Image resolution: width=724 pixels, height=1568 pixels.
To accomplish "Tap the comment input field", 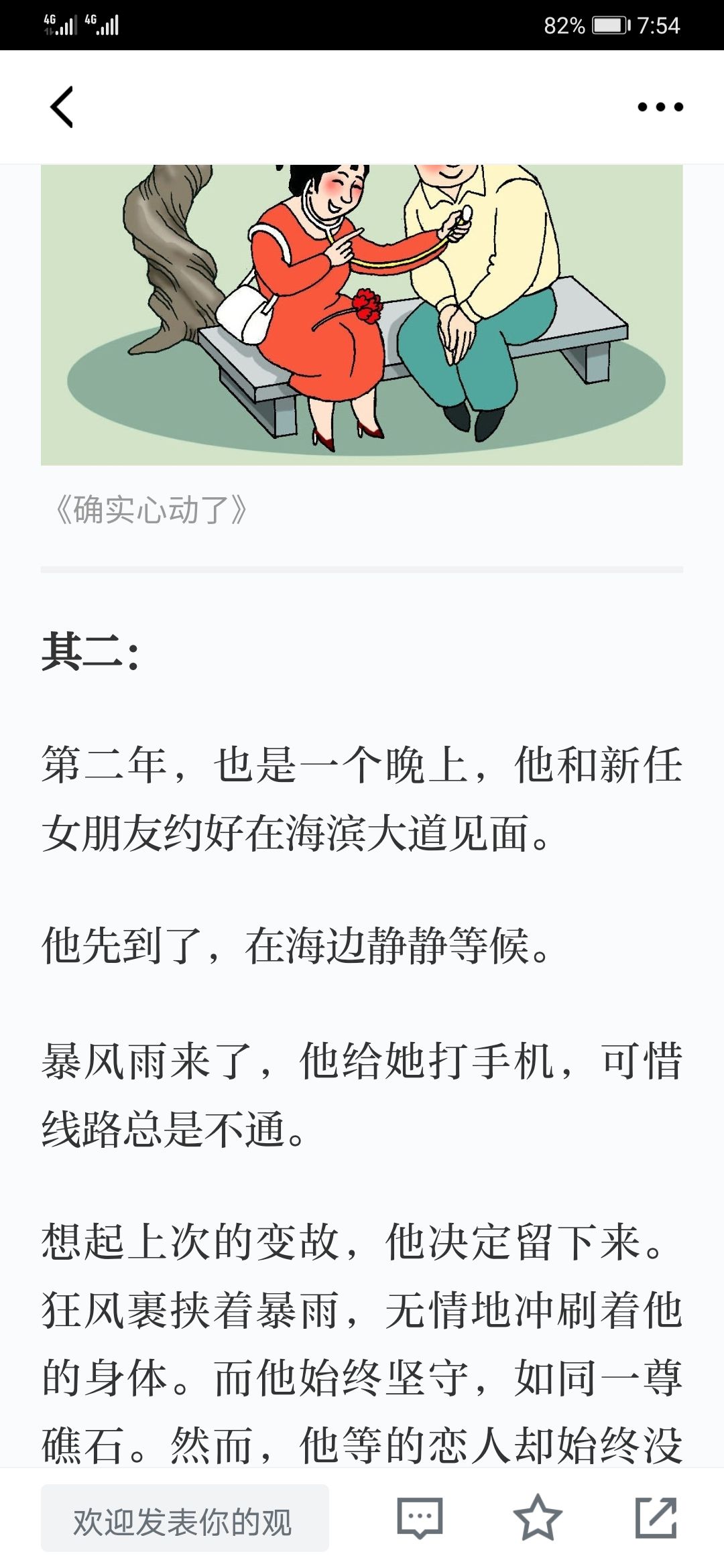I will [184, 1521].
